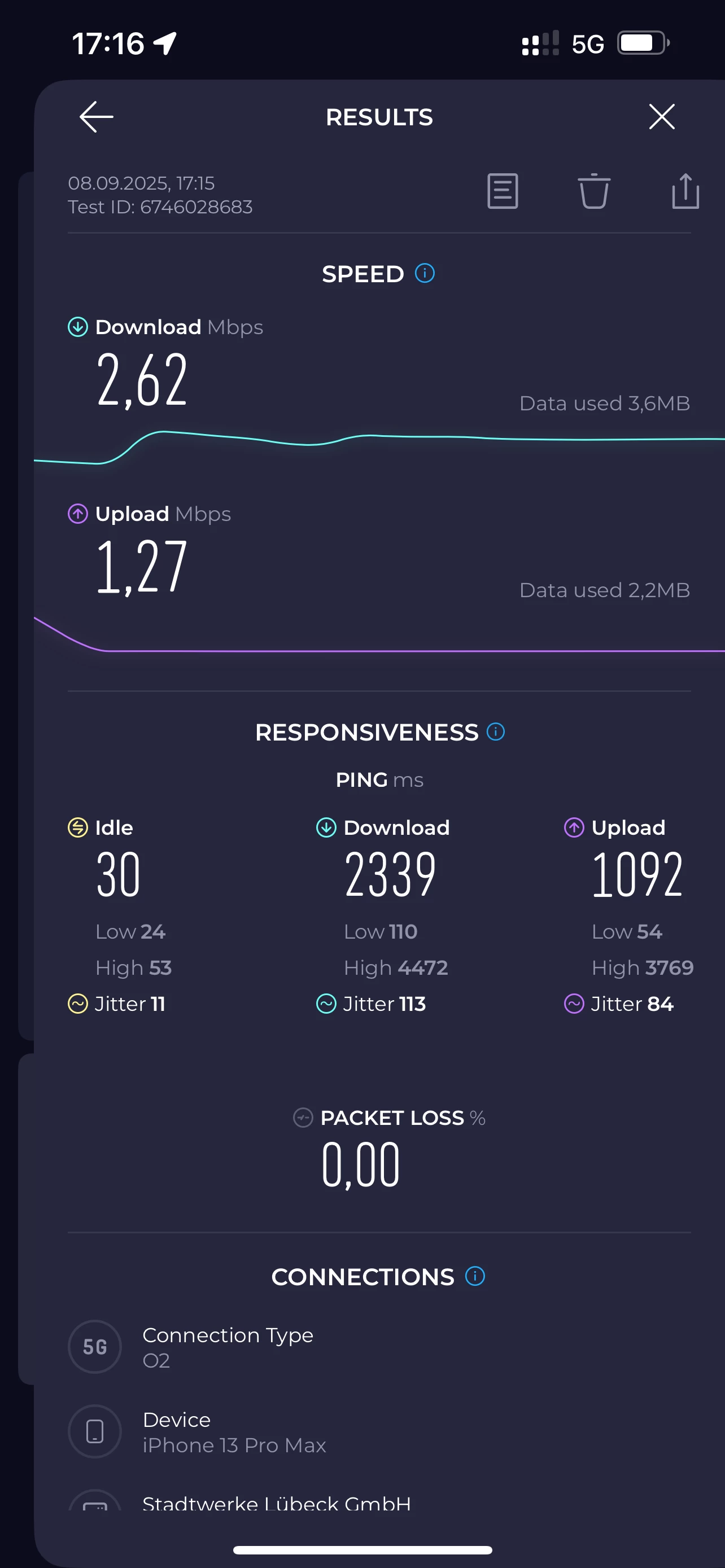Open the result notes icon

502,191
